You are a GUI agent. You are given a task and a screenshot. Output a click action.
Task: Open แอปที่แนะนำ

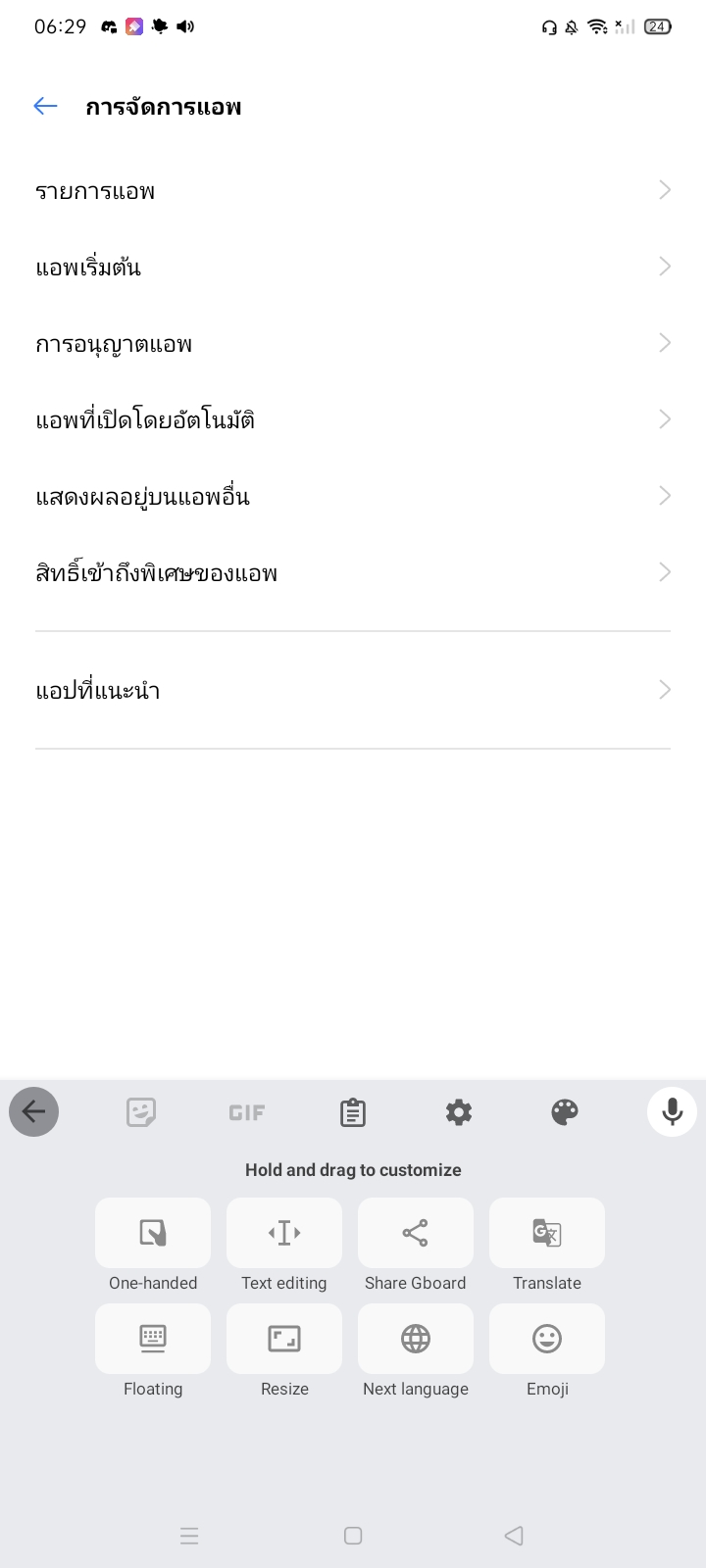(353, 690)
